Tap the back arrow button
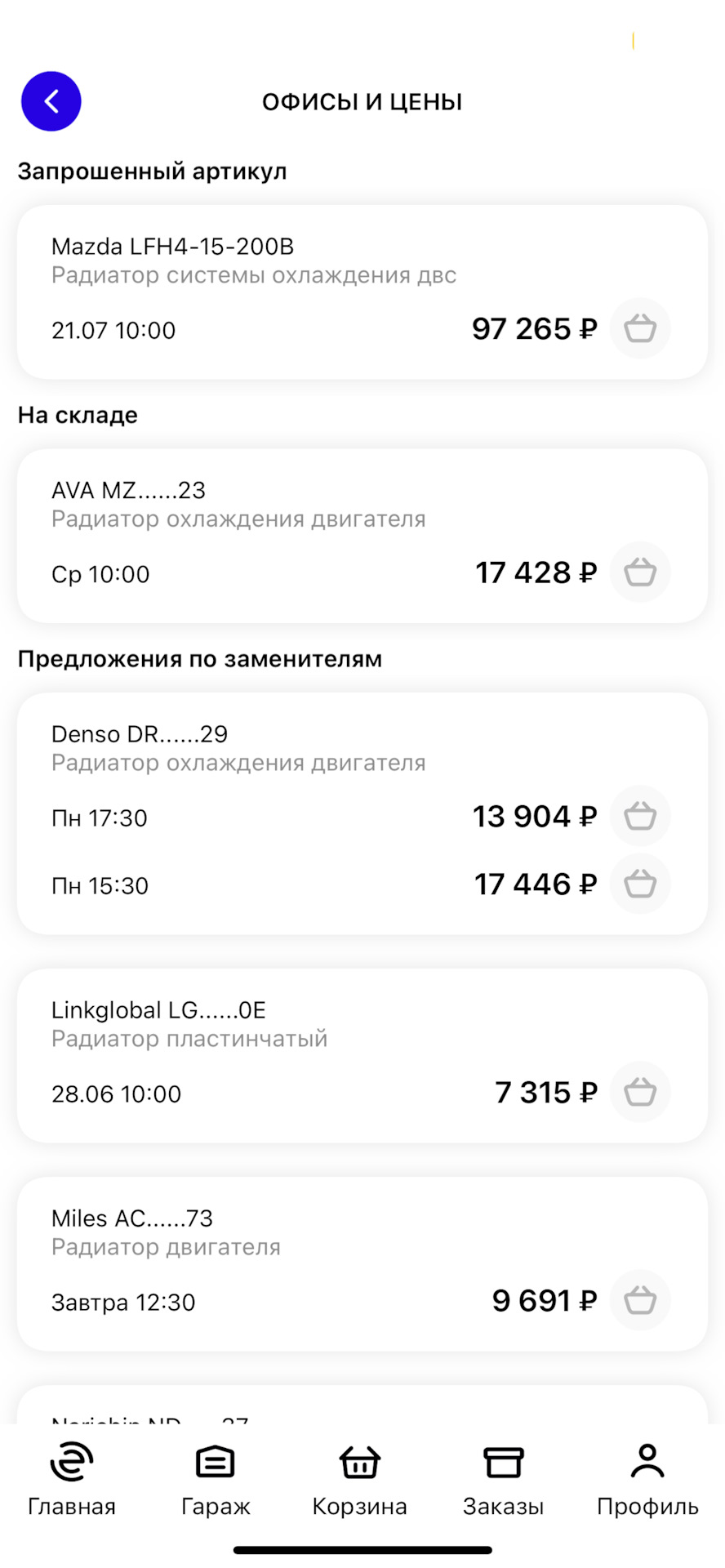 (x=51, y=101)
